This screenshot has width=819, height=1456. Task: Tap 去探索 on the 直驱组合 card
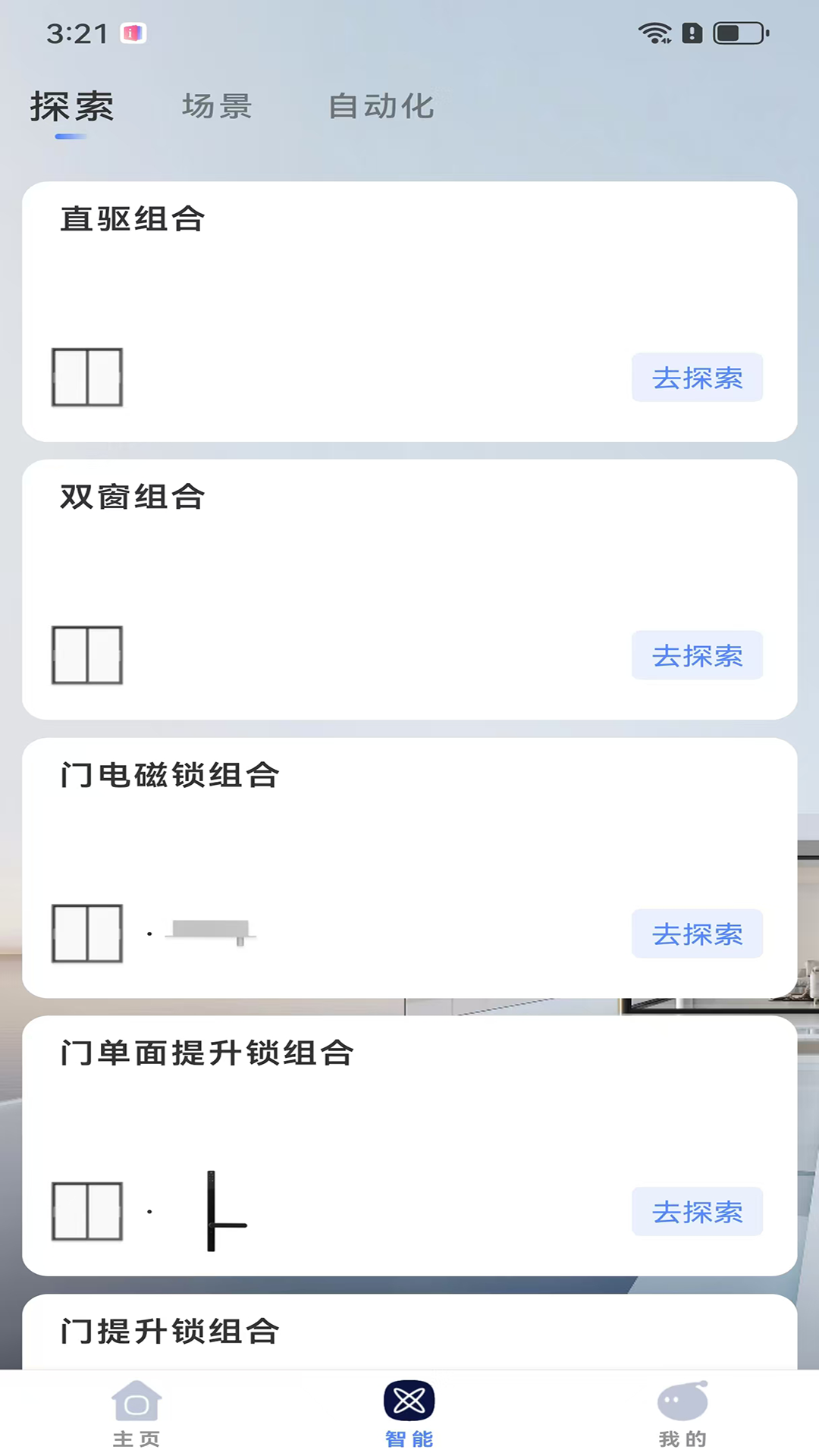coord(697,378)
